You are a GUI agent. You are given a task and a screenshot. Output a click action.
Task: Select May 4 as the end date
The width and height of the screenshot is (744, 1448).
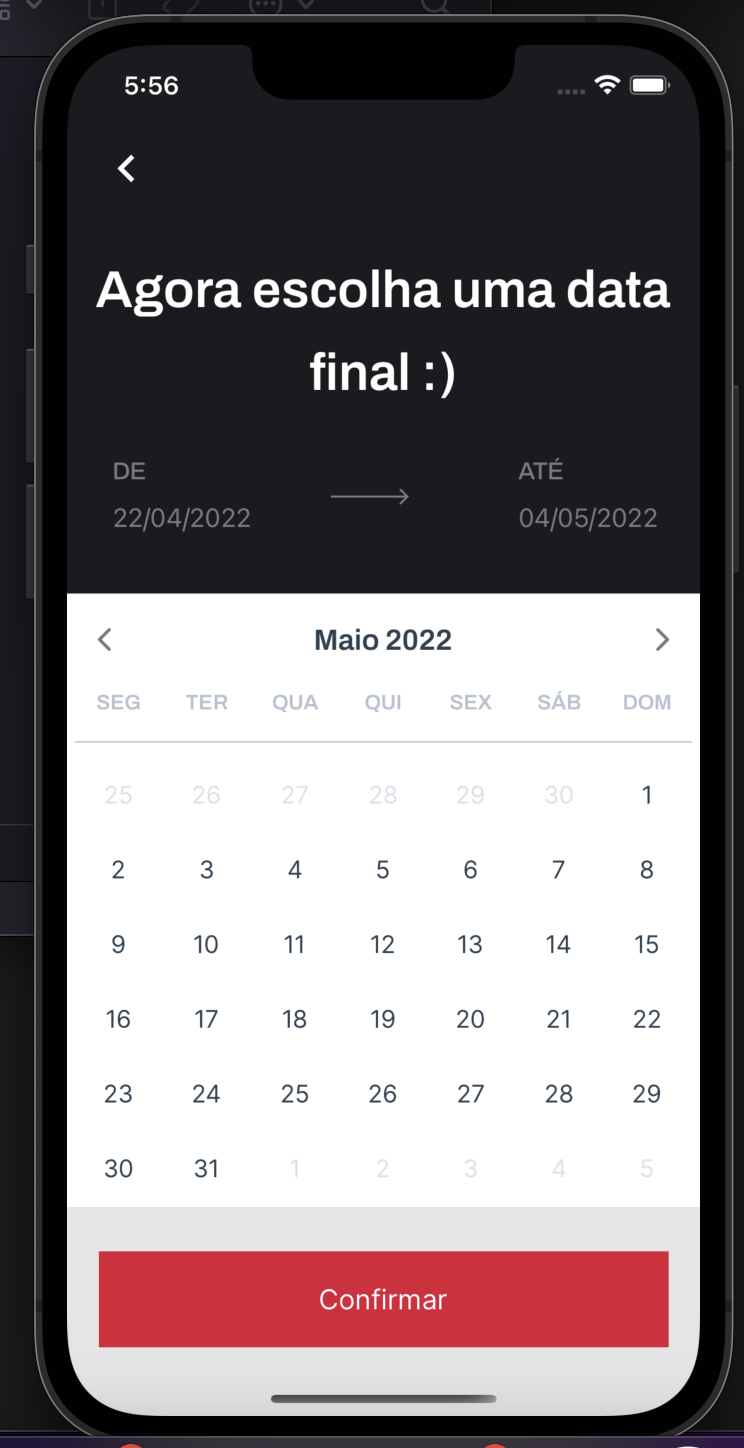tap(294, 869)
